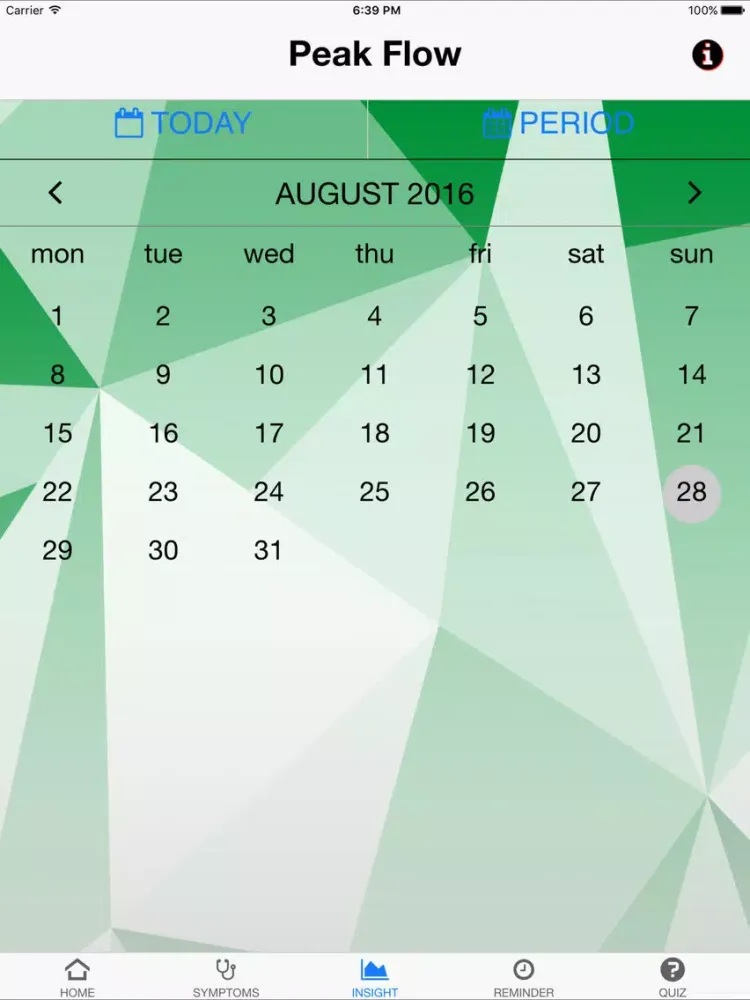
Task: Choose August 6 on the calendar
Action: click(586, 317)
